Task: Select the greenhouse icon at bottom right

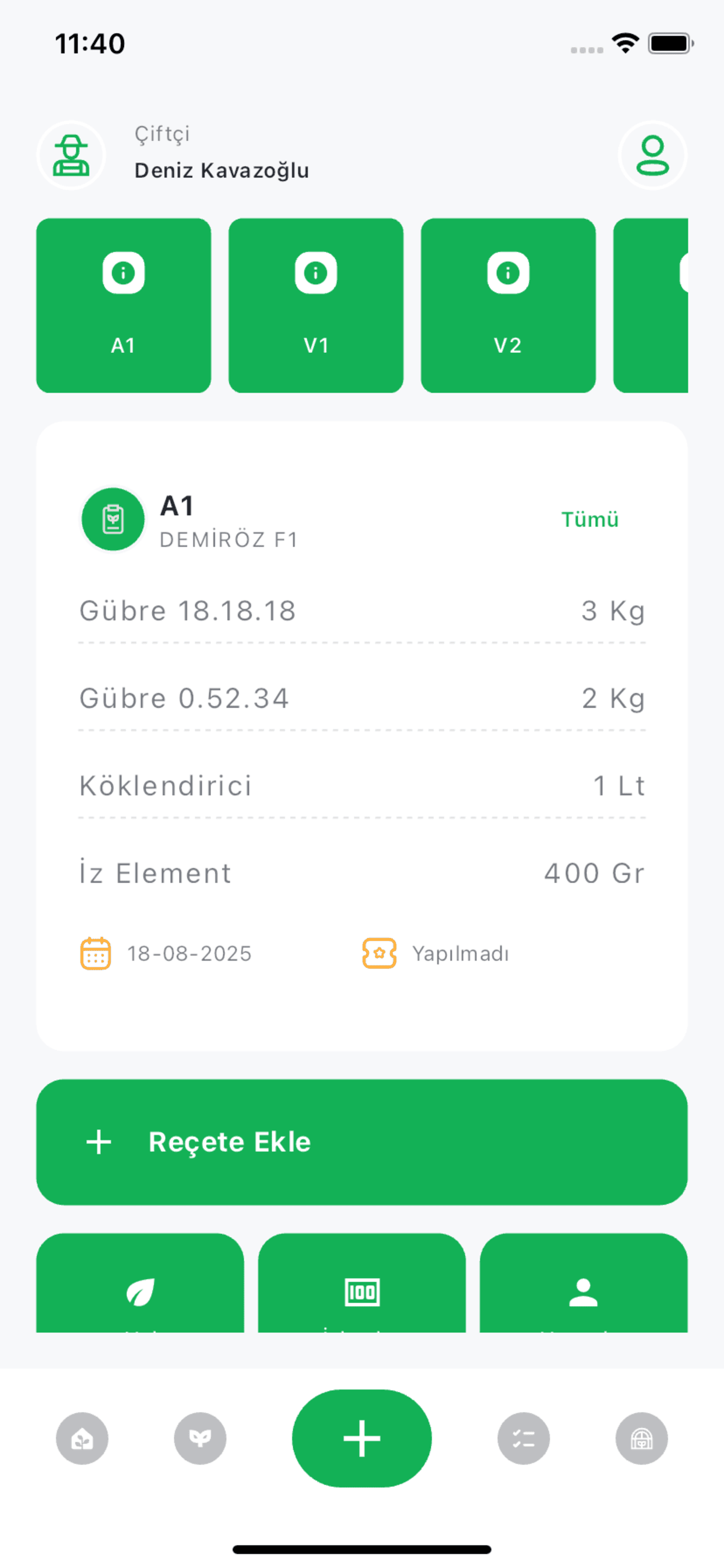Action: click(x=642, y=1438)
